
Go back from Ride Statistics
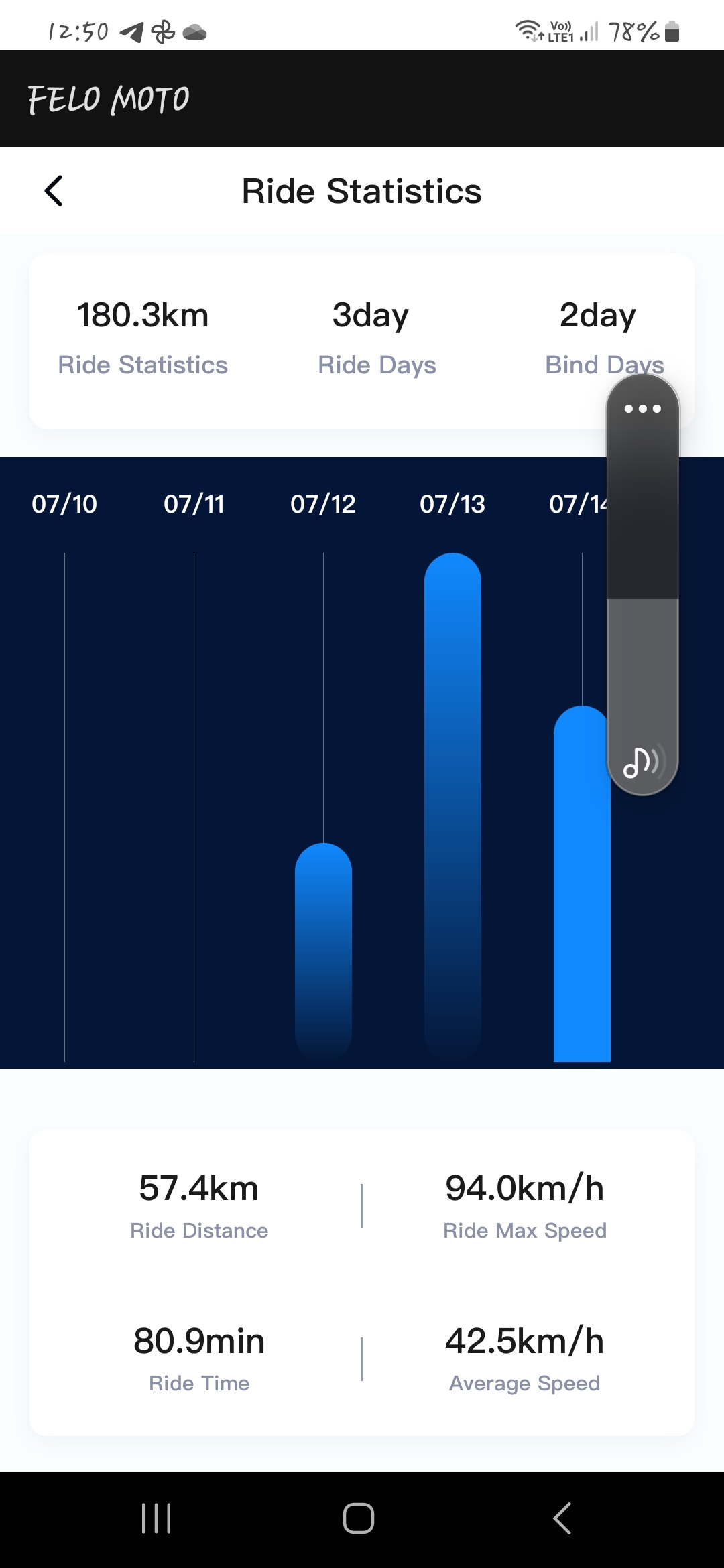(54, 192)
